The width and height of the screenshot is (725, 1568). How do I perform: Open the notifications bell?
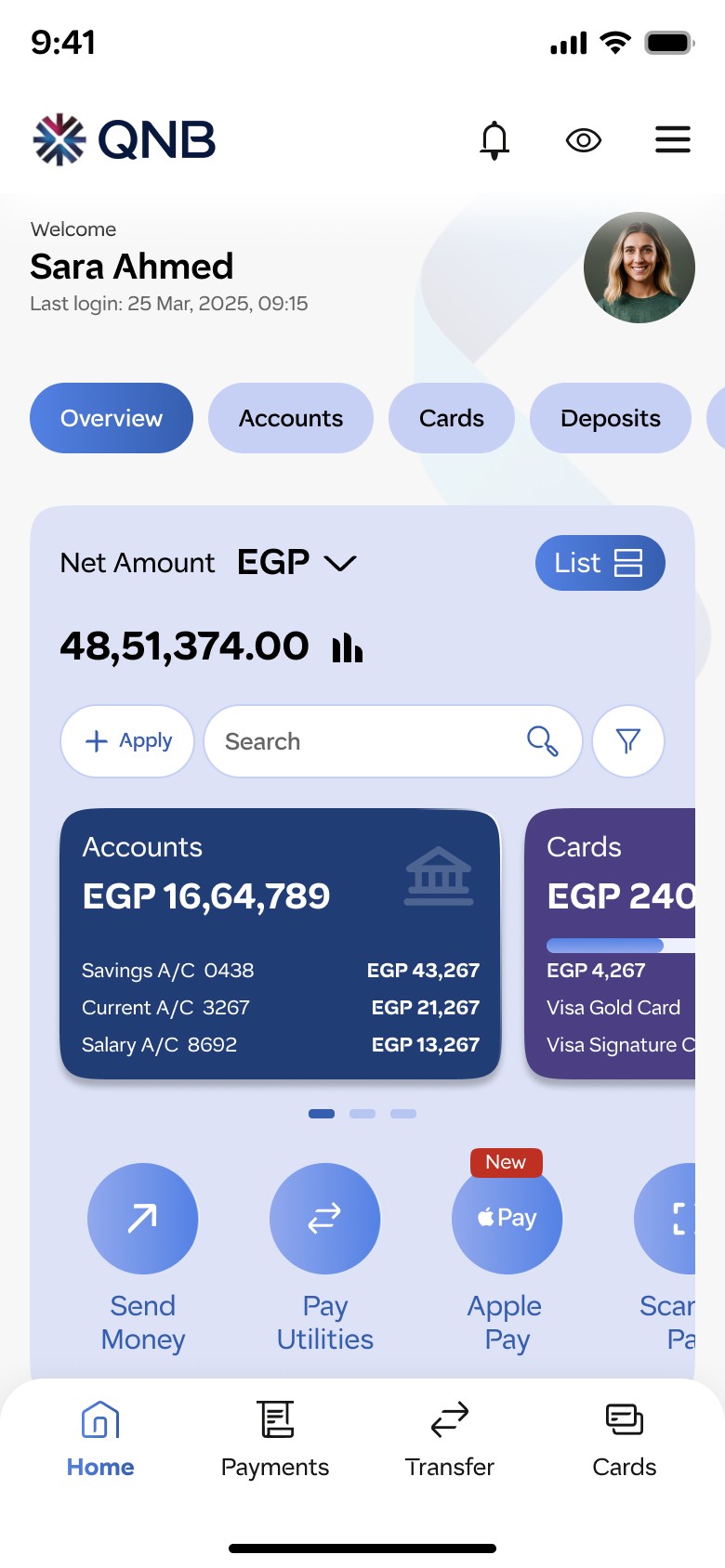click(494, 140)
